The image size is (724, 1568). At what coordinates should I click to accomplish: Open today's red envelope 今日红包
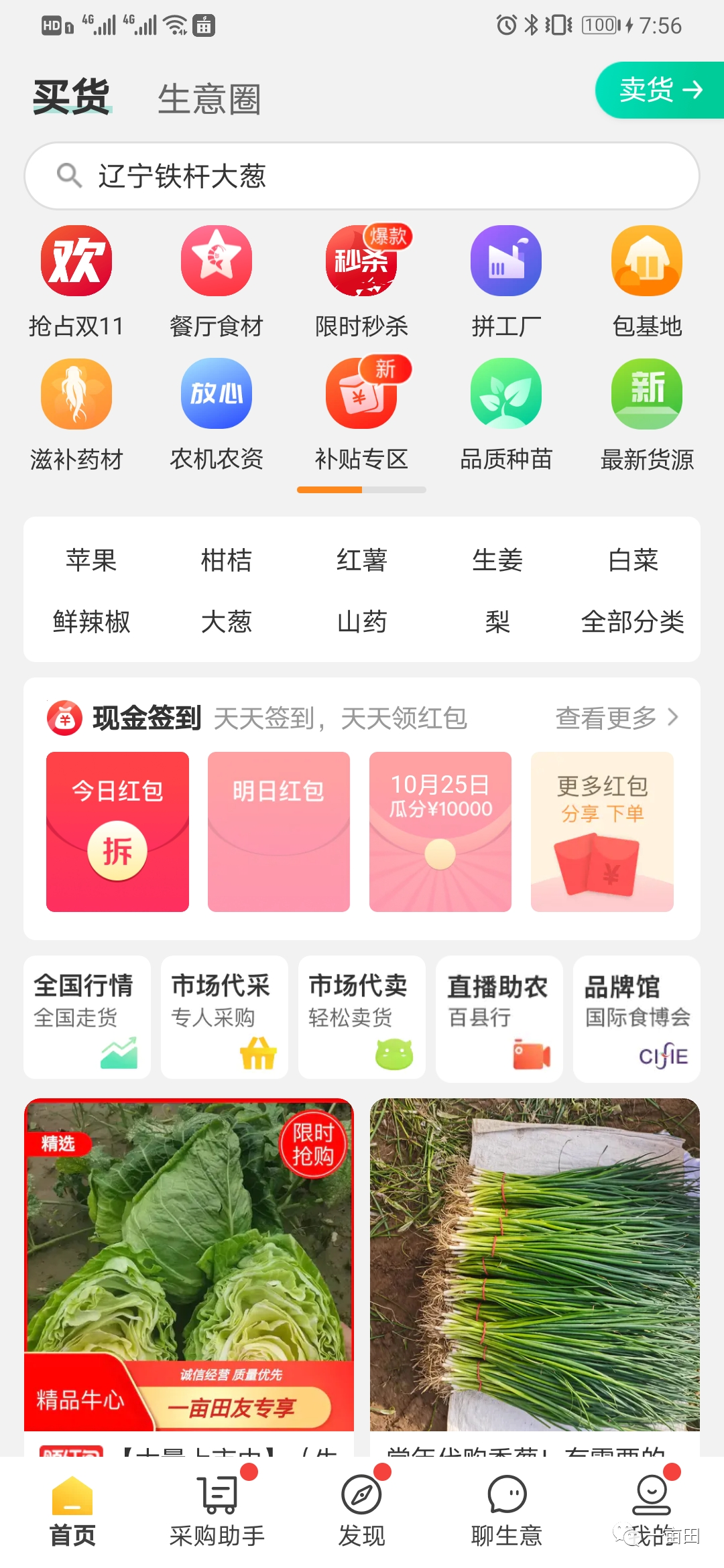click(117, 832)
